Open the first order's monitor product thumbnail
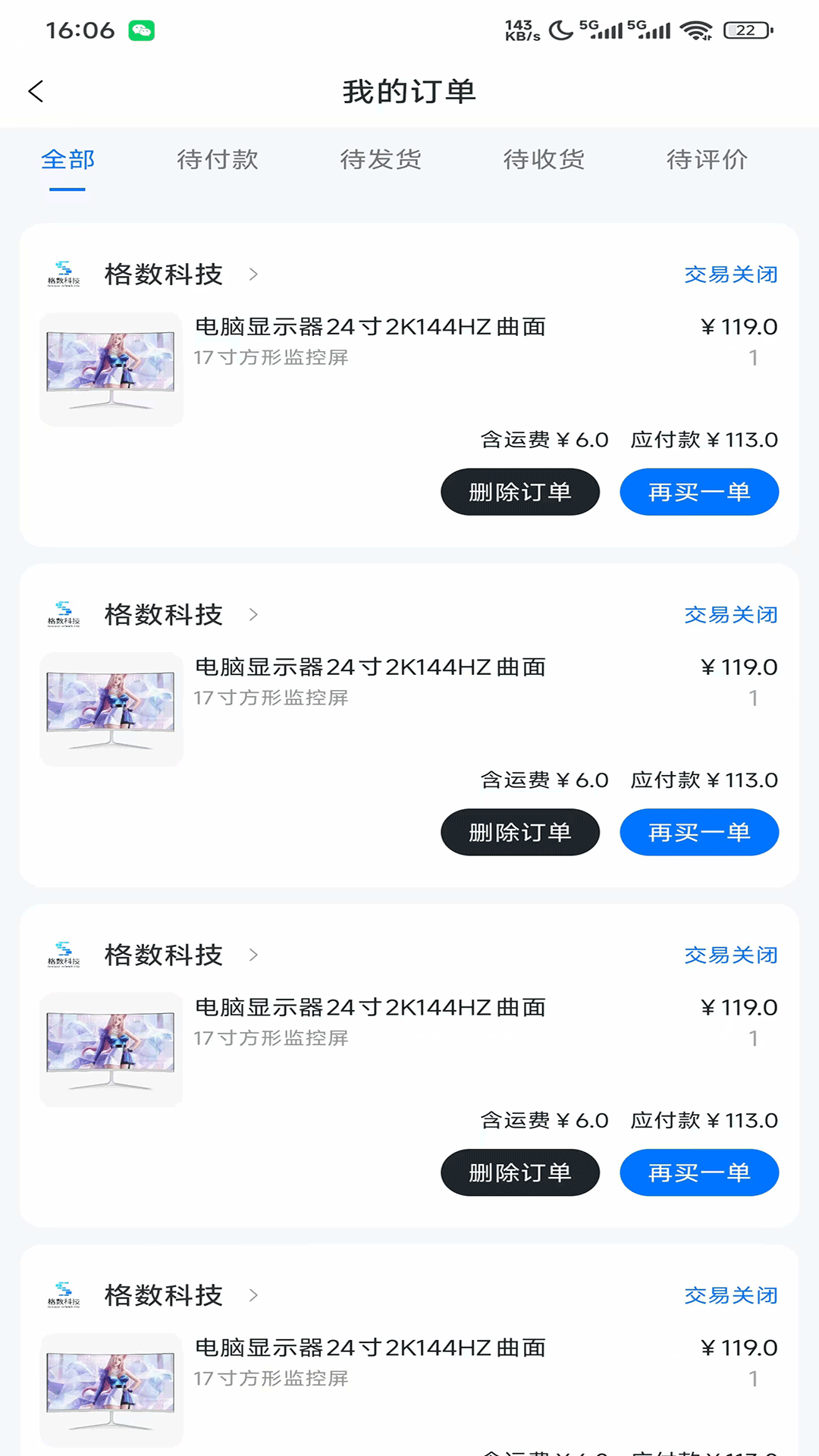Screen dimensions: 819x1456 (x=111, y=369)
